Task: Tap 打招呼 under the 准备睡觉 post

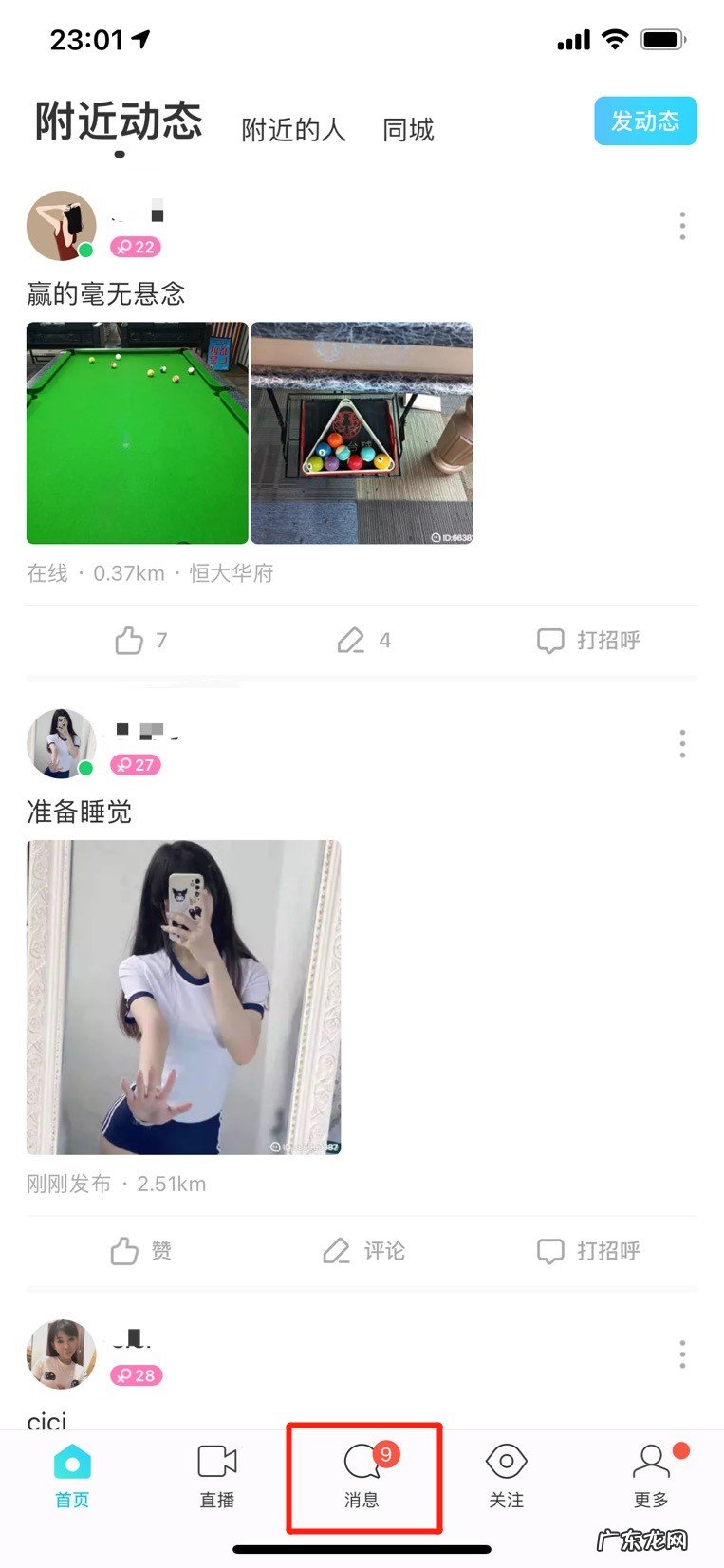Action: click(x=588, y=1251)
